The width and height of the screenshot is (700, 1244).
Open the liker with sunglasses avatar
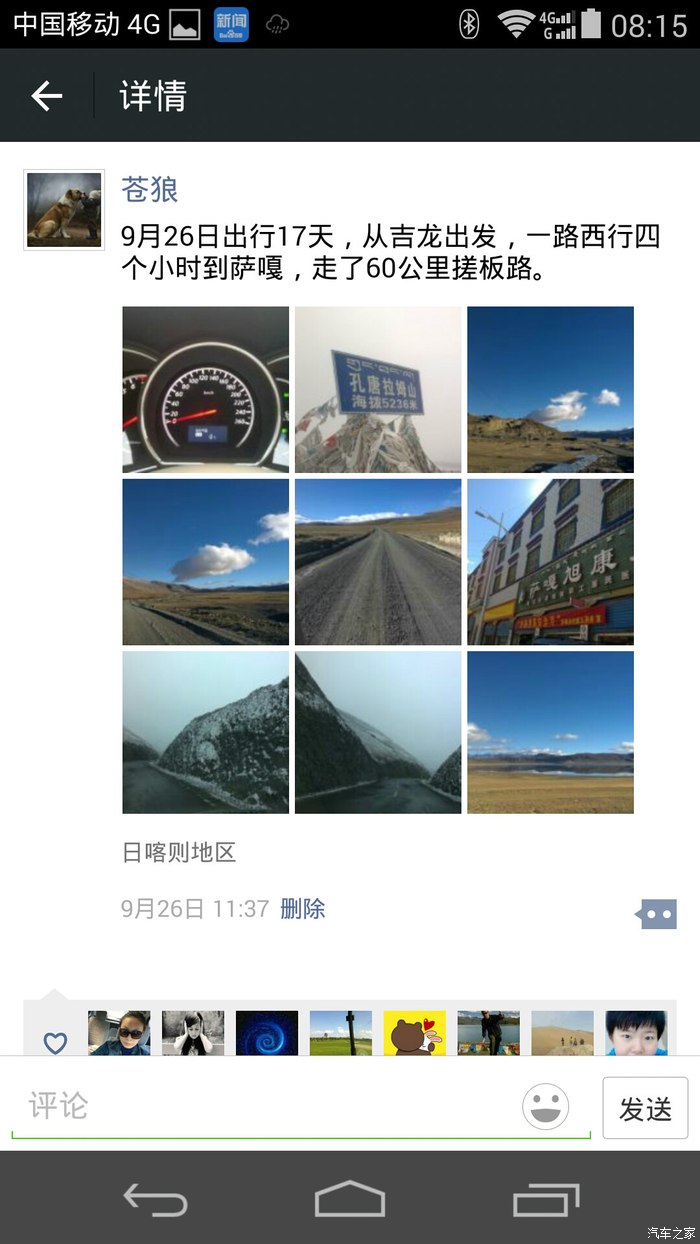point(119,1033)
